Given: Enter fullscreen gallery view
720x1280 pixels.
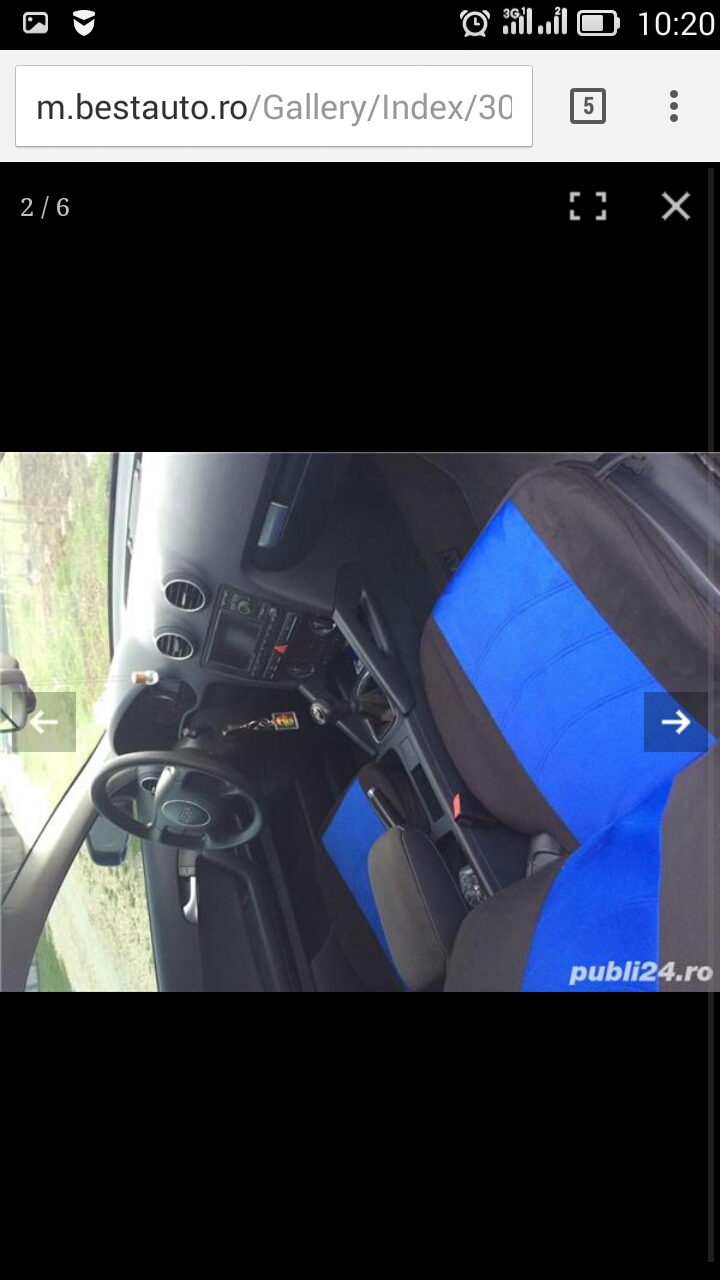Looking at the screenshot, I should point(588,206).
